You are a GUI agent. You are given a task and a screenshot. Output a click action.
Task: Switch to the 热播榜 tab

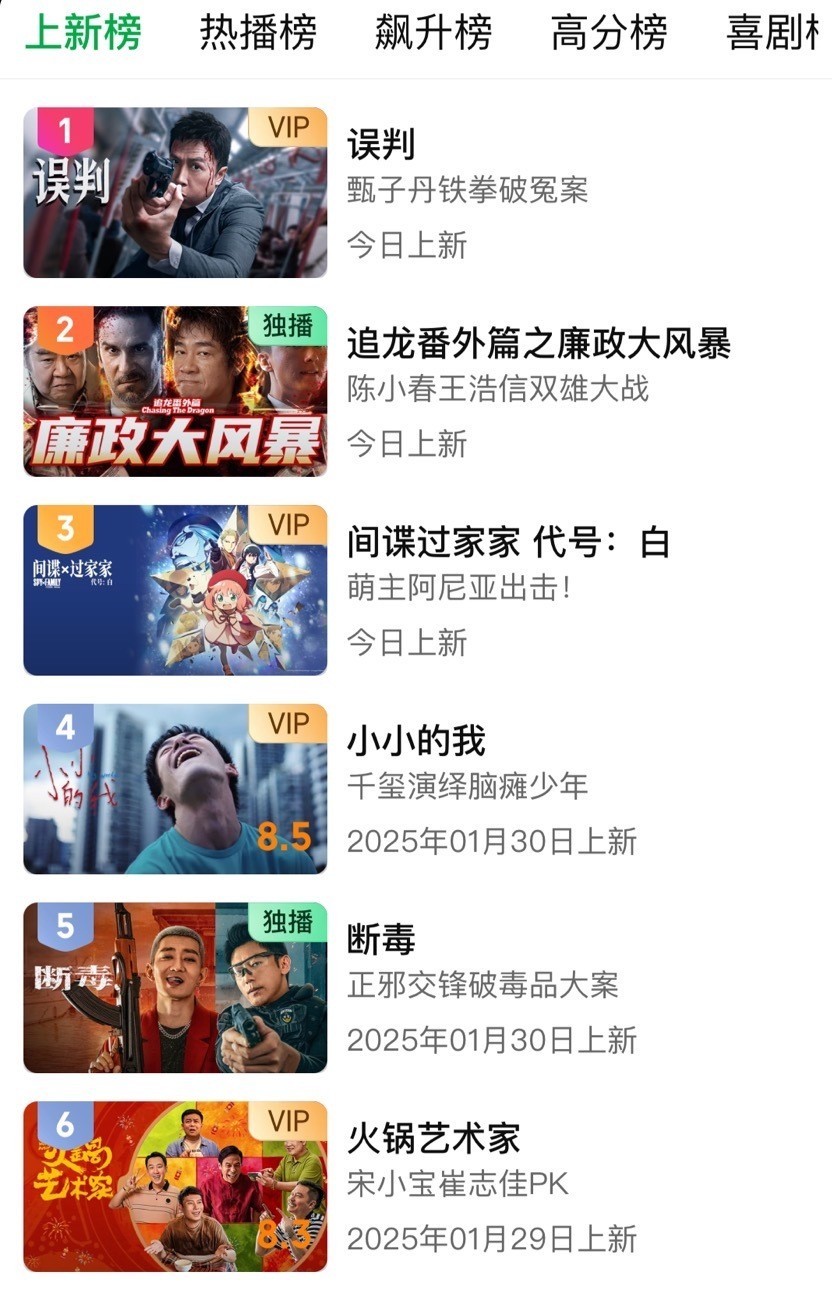click(x=258, y=33)
